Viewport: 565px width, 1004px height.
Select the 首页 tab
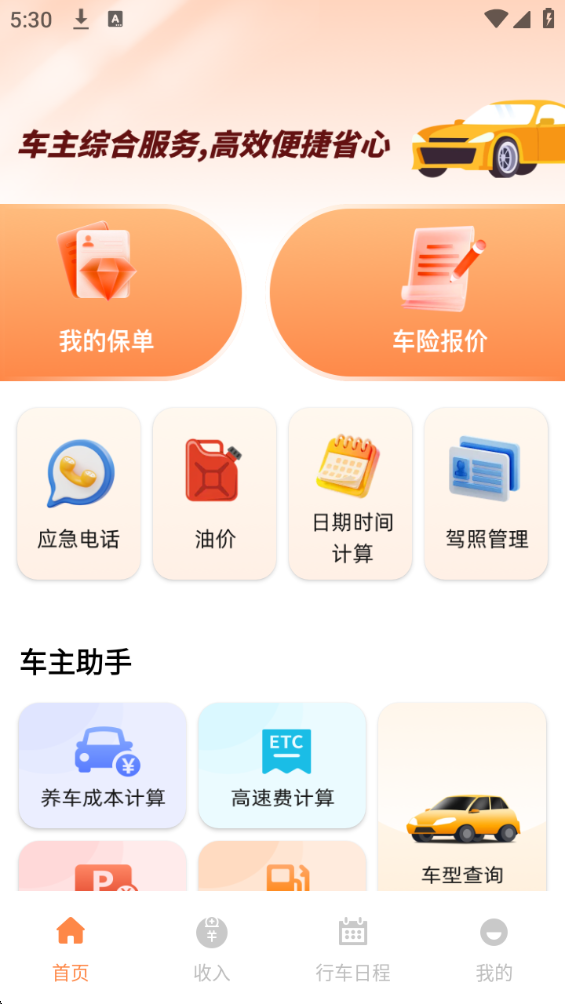70,948
